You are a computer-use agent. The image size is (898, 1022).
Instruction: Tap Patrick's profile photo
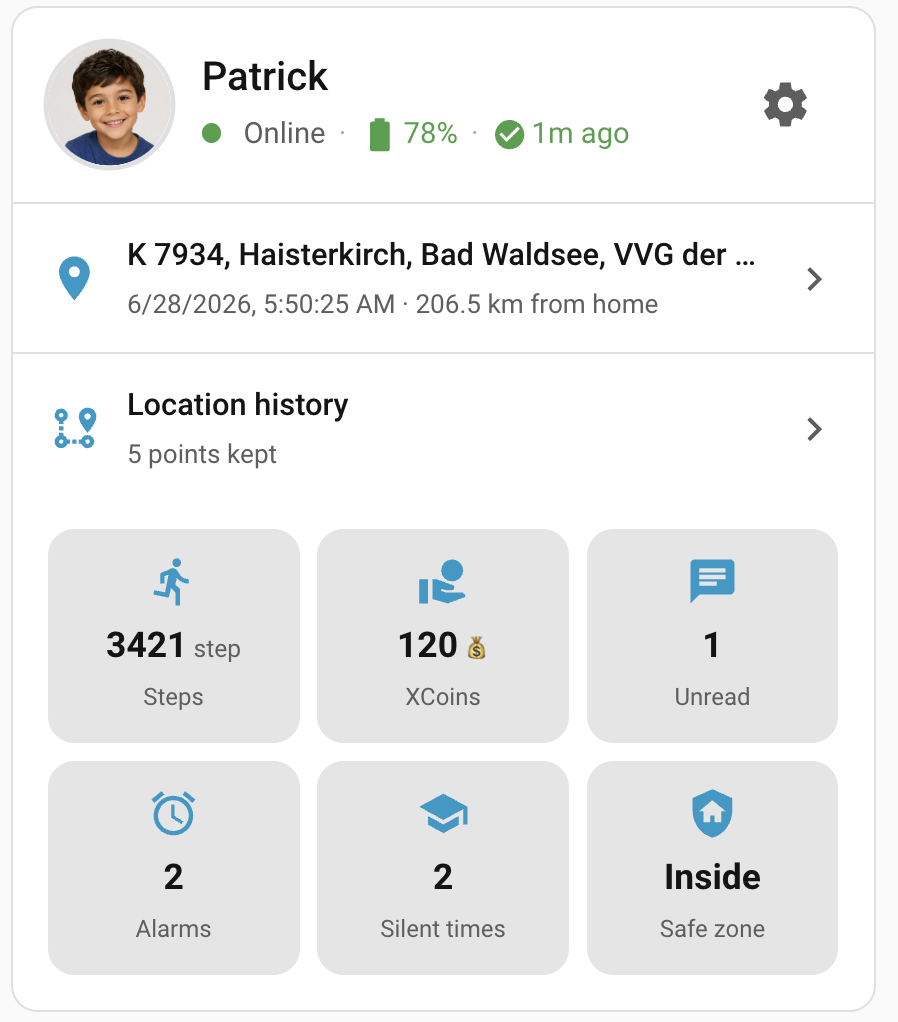109,104
